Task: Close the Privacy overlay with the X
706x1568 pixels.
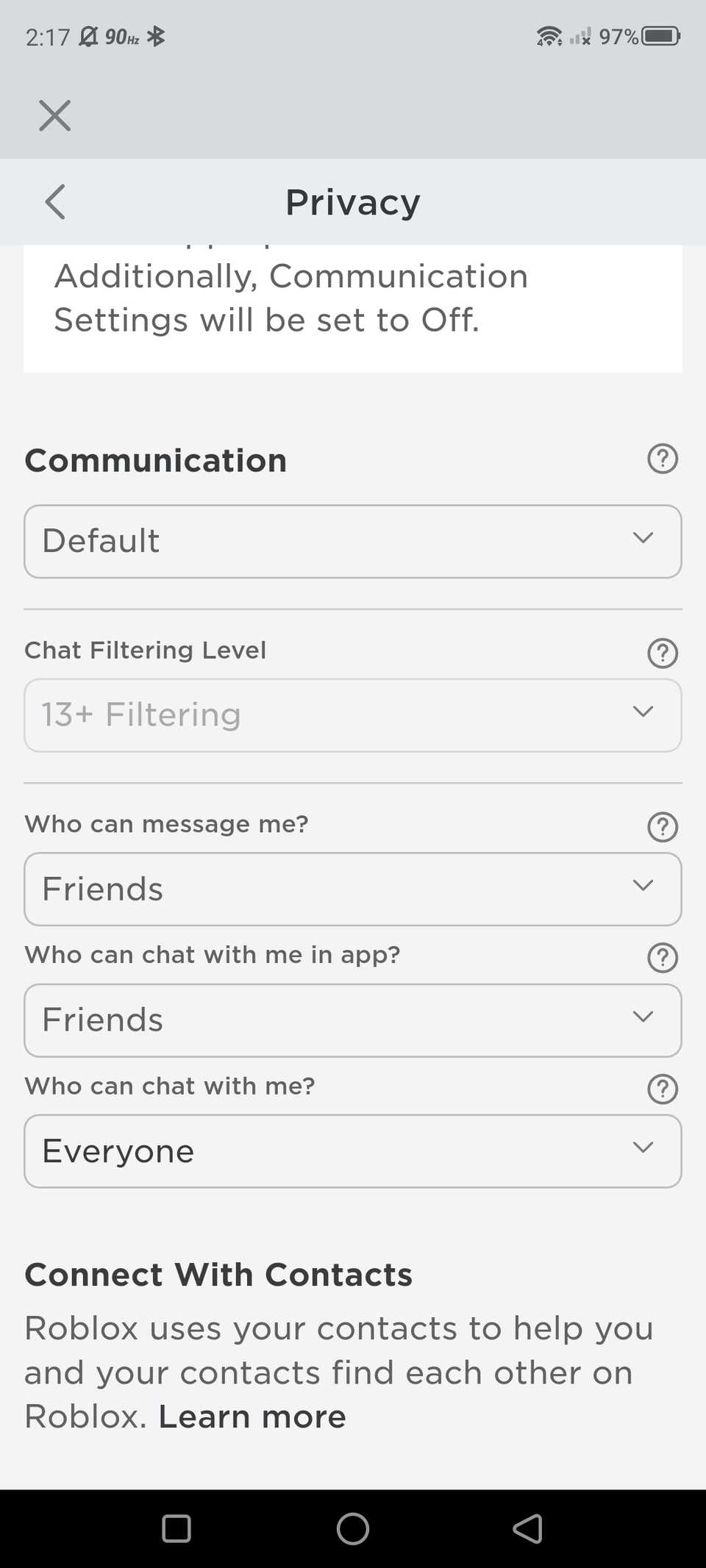Action: point(54,115)
